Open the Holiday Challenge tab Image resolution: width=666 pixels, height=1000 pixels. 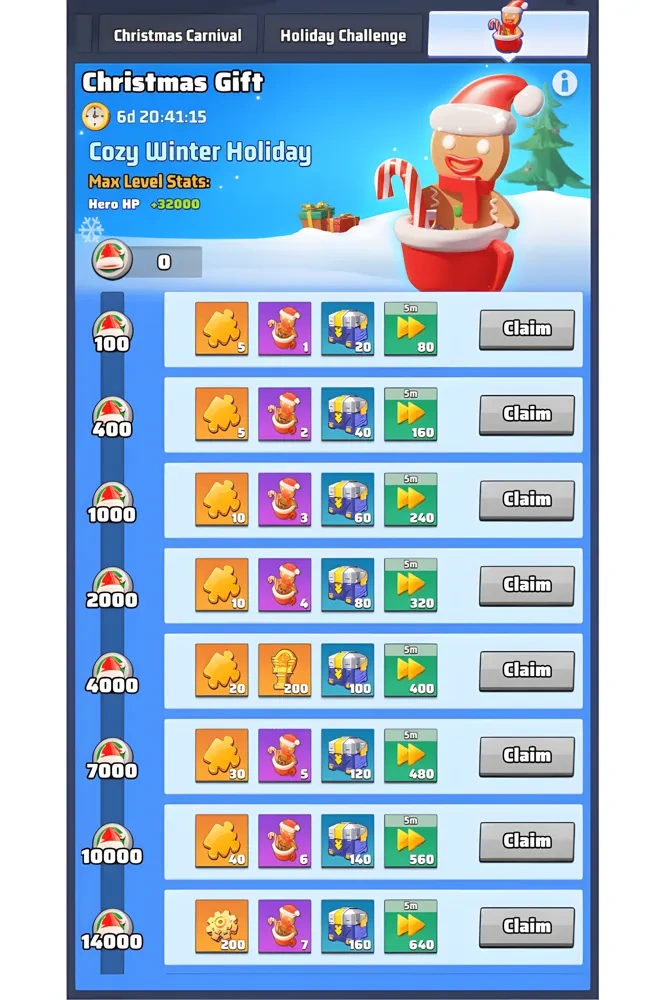coord(343,35)
